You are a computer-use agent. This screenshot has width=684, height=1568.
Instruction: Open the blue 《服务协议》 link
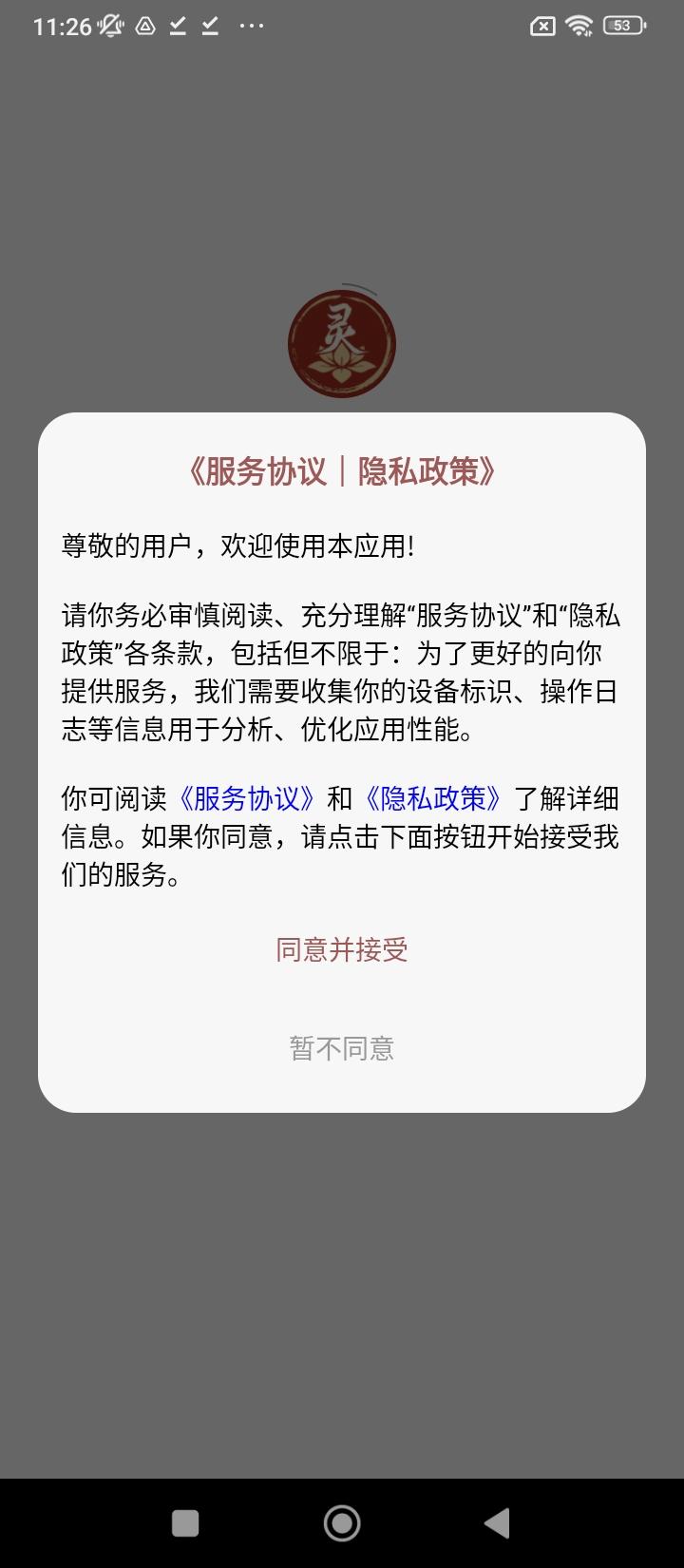(246, 798)
